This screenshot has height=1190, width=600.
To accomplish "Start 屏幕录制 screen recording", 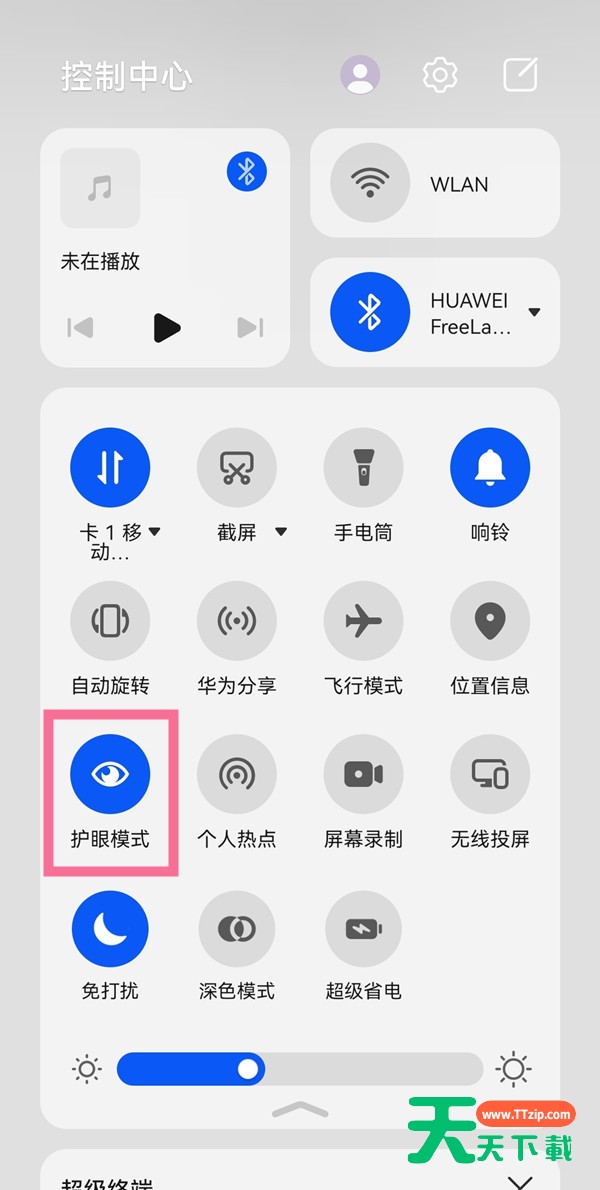I will [363, 774].
